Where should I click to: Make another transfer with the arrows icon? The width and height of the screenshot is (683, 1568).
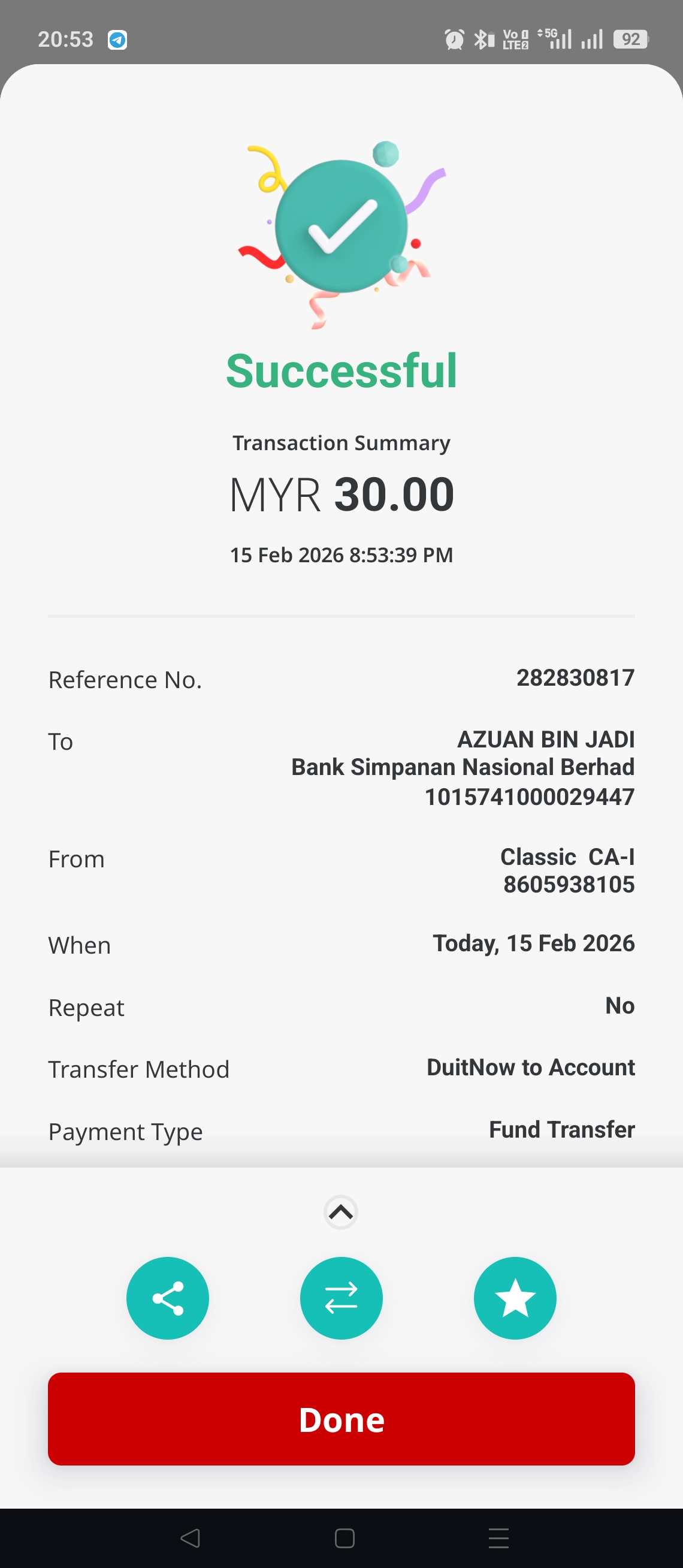(x=341, y=1298)
